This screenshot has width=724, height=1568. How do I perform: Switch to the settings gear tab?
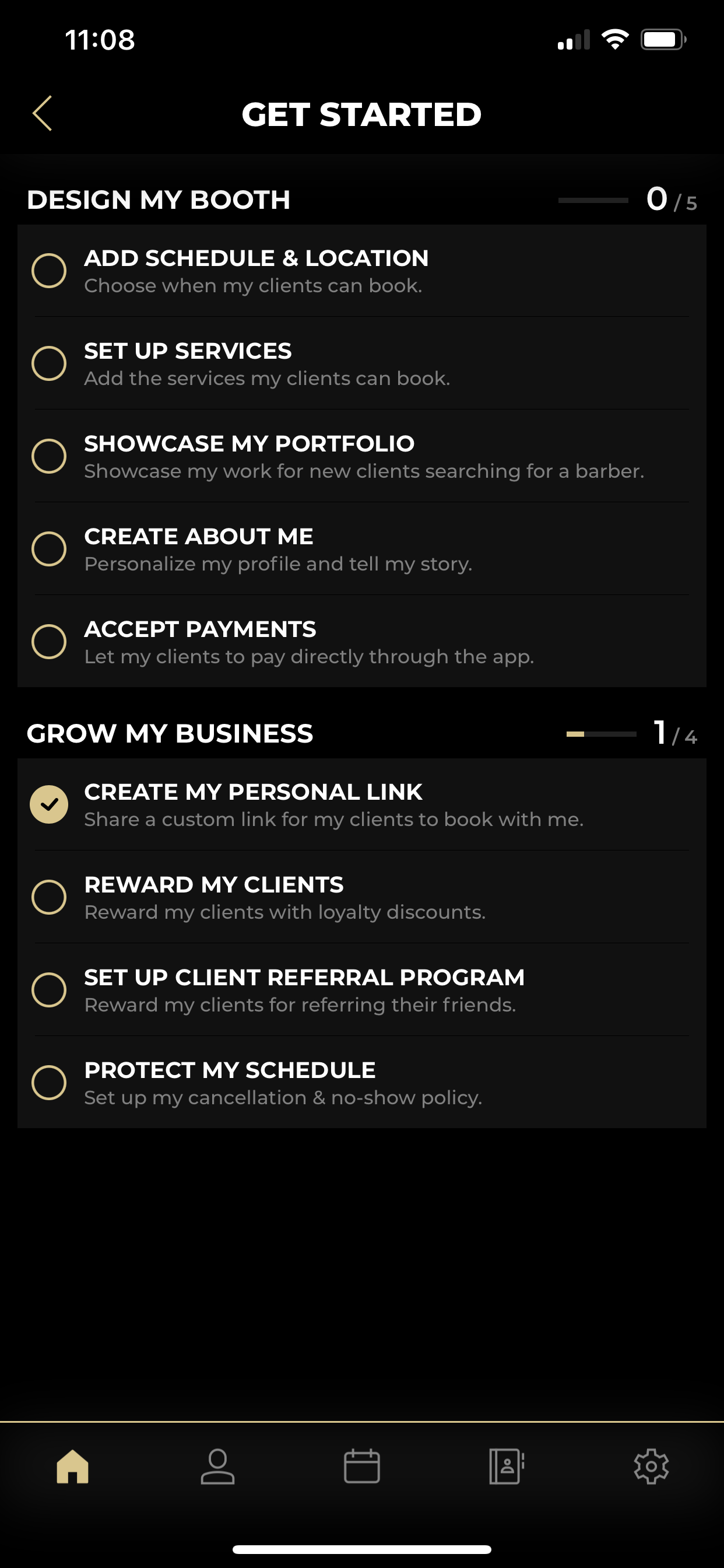pos(652,1466)
